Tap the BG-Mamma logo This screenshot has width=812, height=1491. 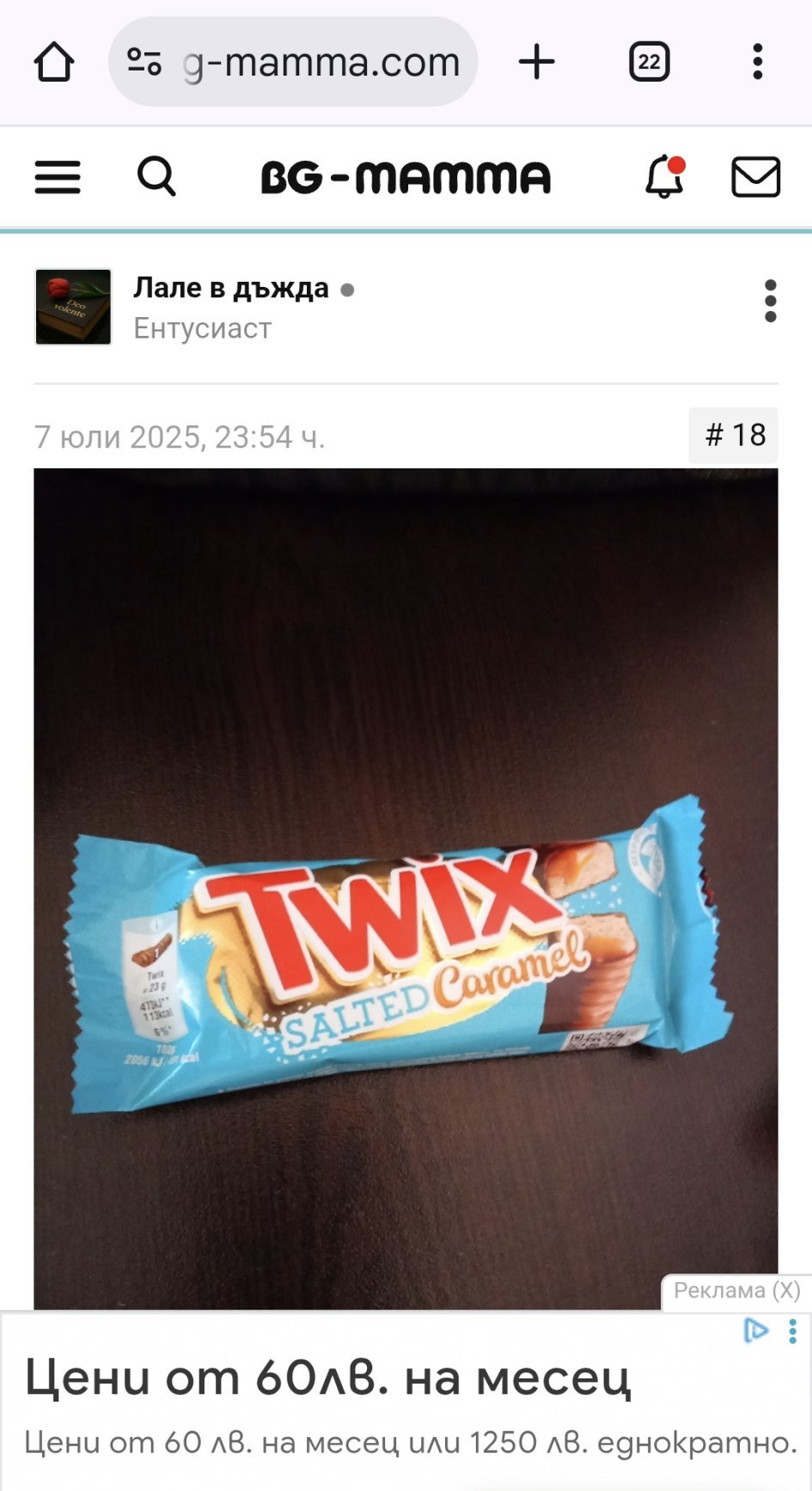[406, 178]
